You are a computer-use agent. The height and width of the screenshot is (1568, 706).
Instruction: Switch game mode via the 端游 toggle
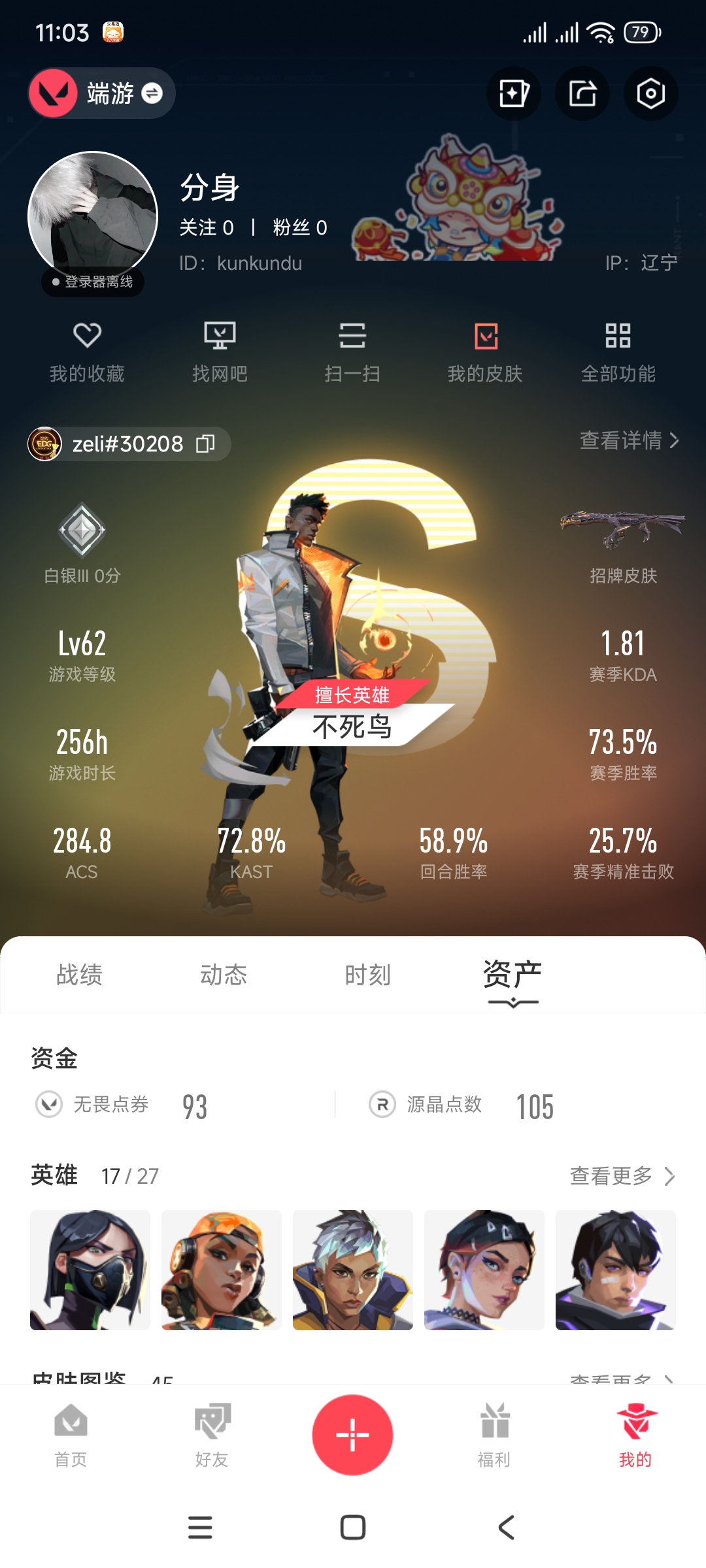click(102, 93)
